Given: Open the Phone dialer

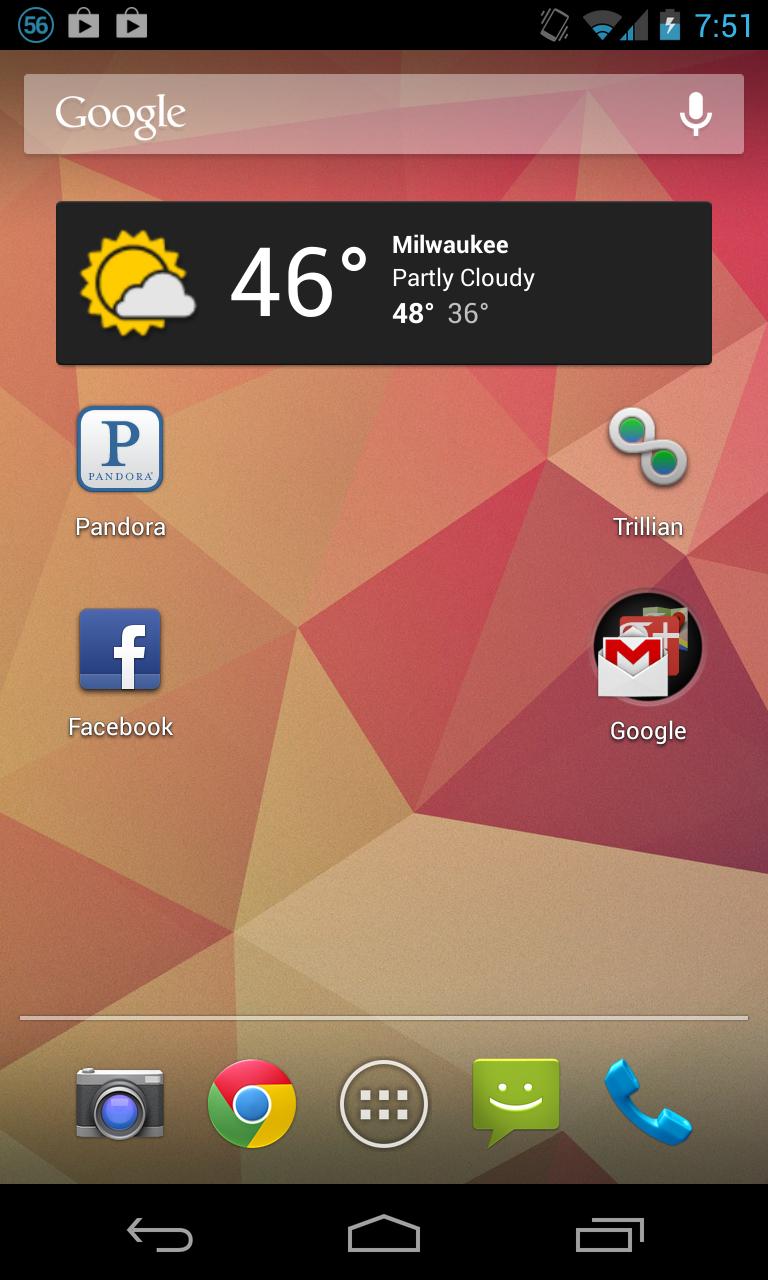Looking at the screenshot, I should pos(648,1103).
